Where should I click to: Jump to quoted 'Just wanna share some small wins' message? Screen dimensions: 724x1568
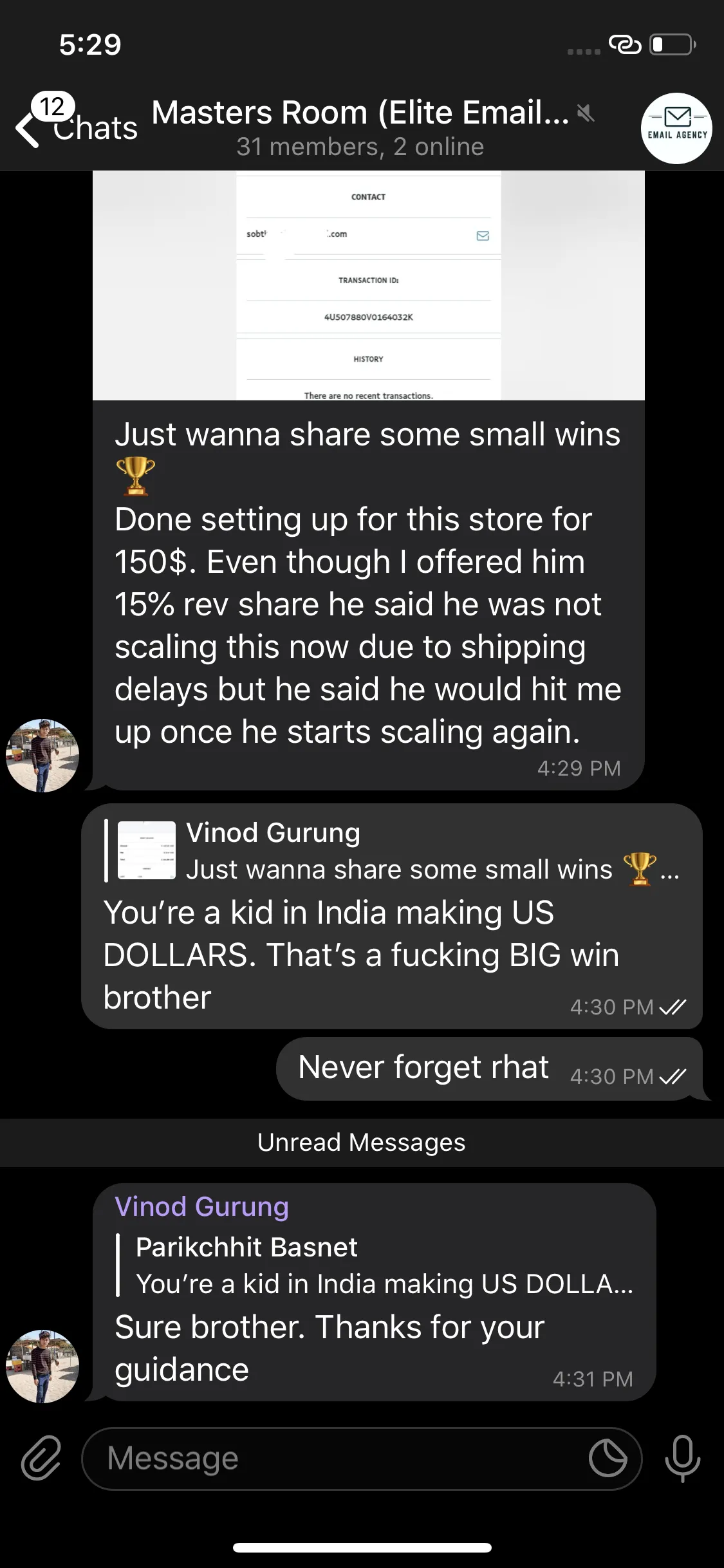[x=393, y=851]
